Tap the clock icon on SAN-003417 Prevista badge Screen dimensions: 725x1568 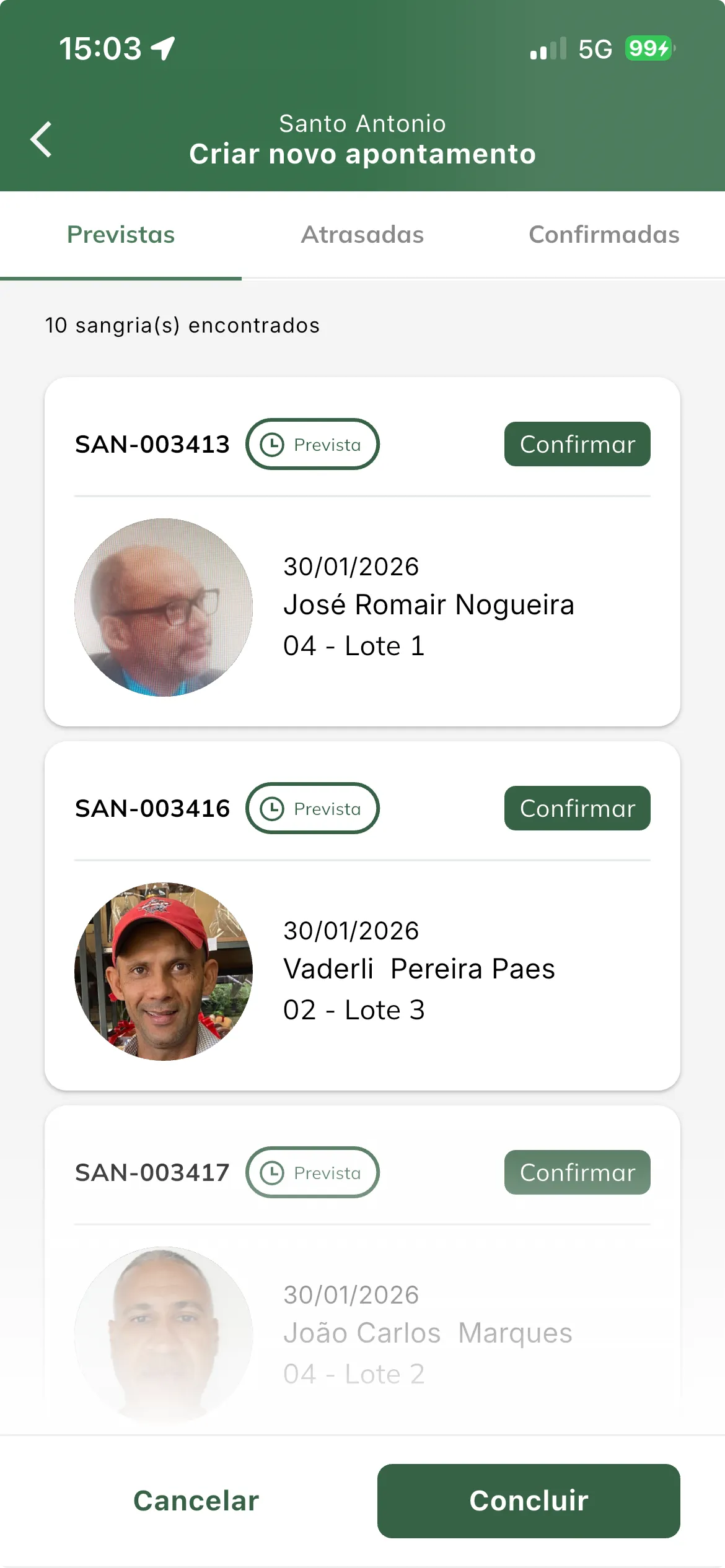[271, 1172]
